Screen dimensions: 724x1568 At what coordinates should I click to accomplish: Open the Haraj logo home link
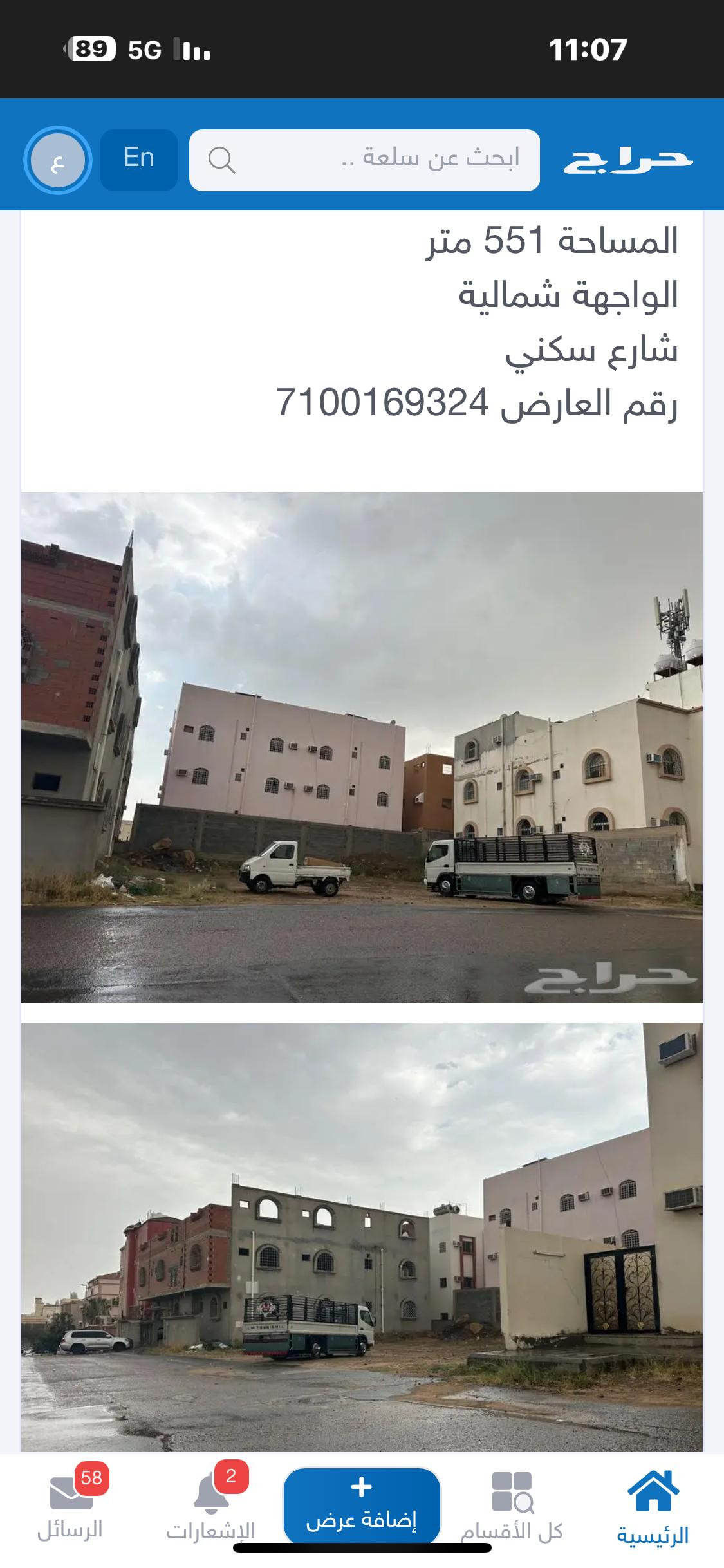(x=628, y=160)
